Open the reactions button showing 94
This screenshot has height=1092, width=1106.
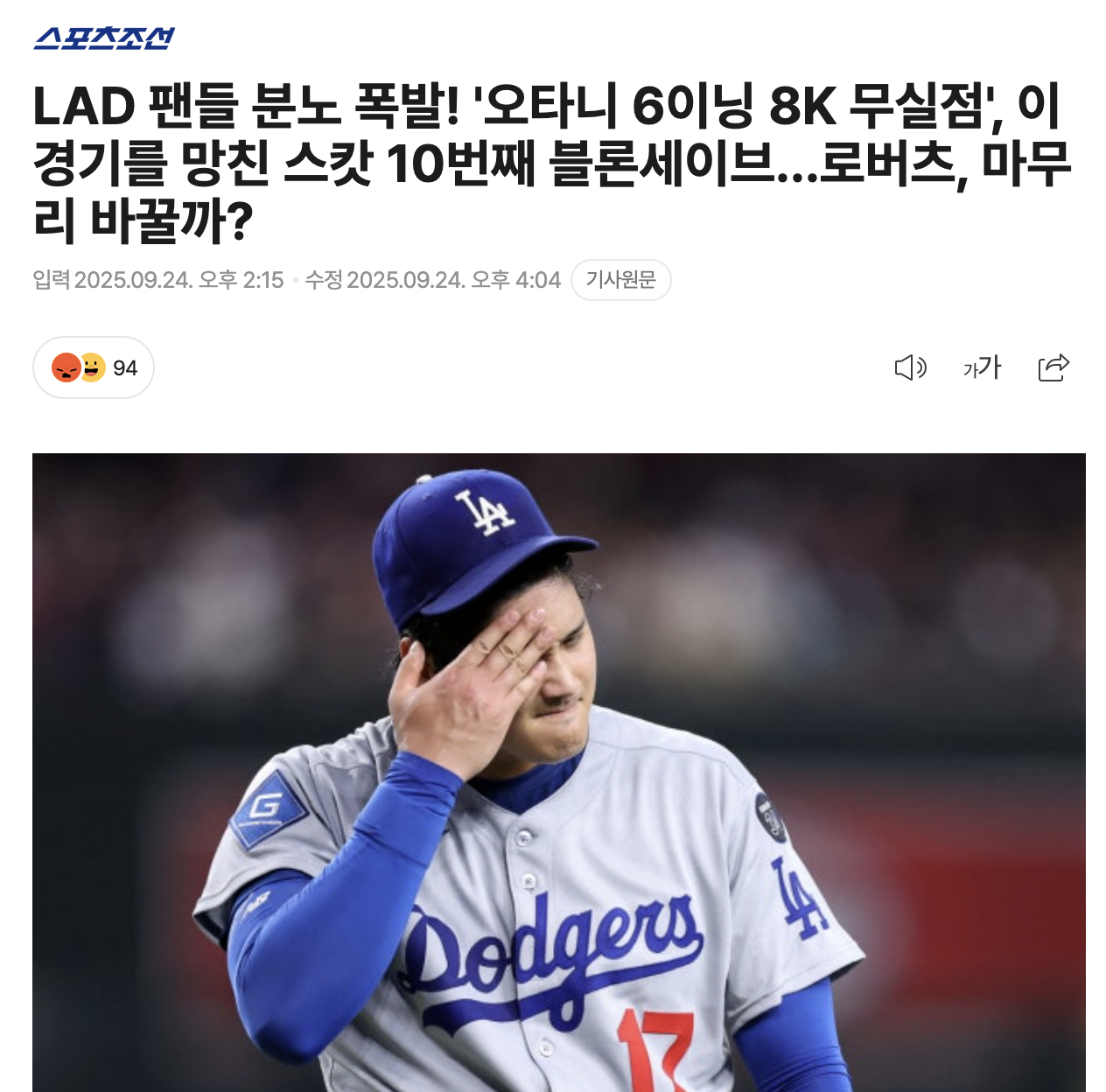pos(94,367)
